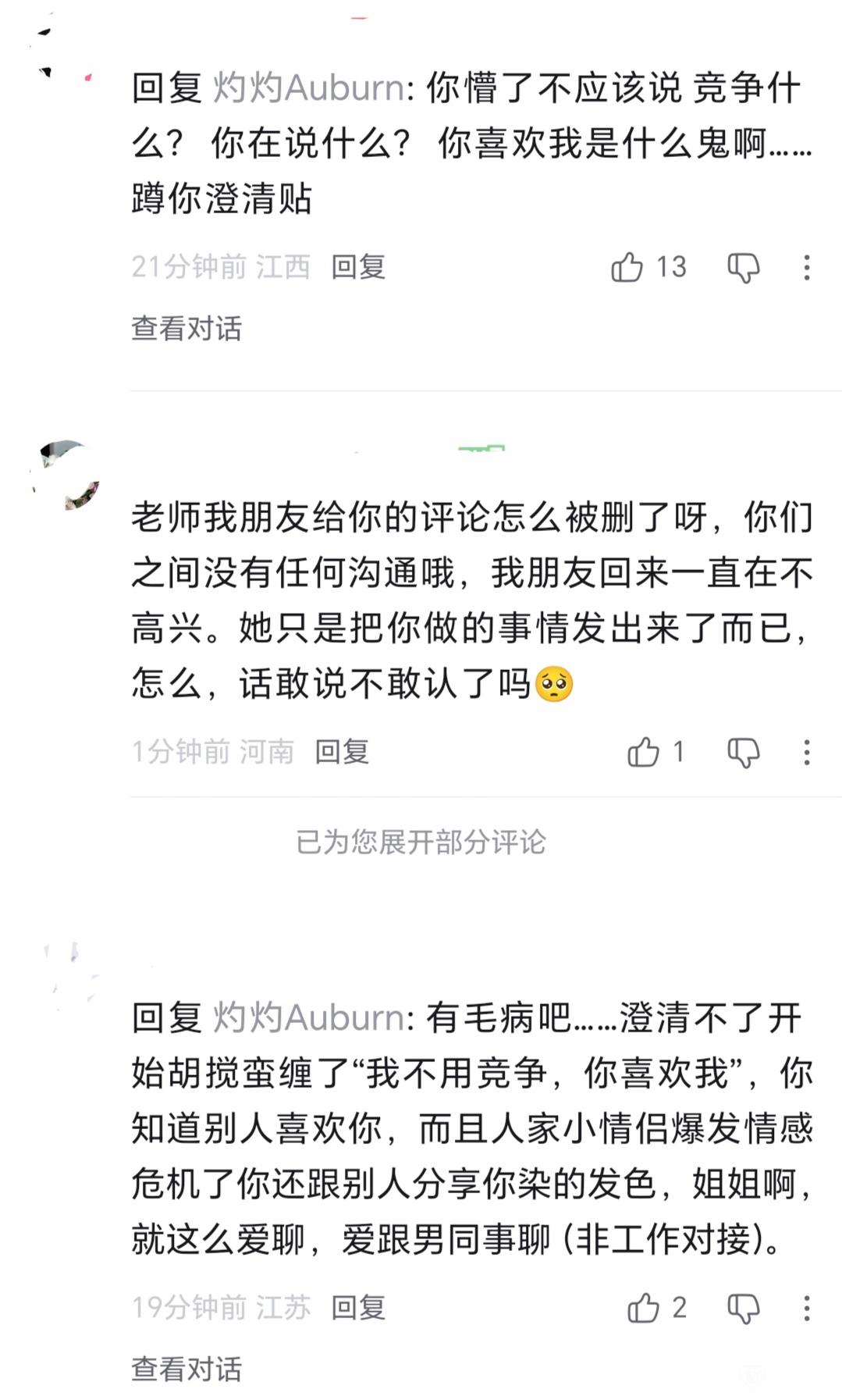
Task: Dislike the comment from Jiangsu
Action: [743, 1309]
